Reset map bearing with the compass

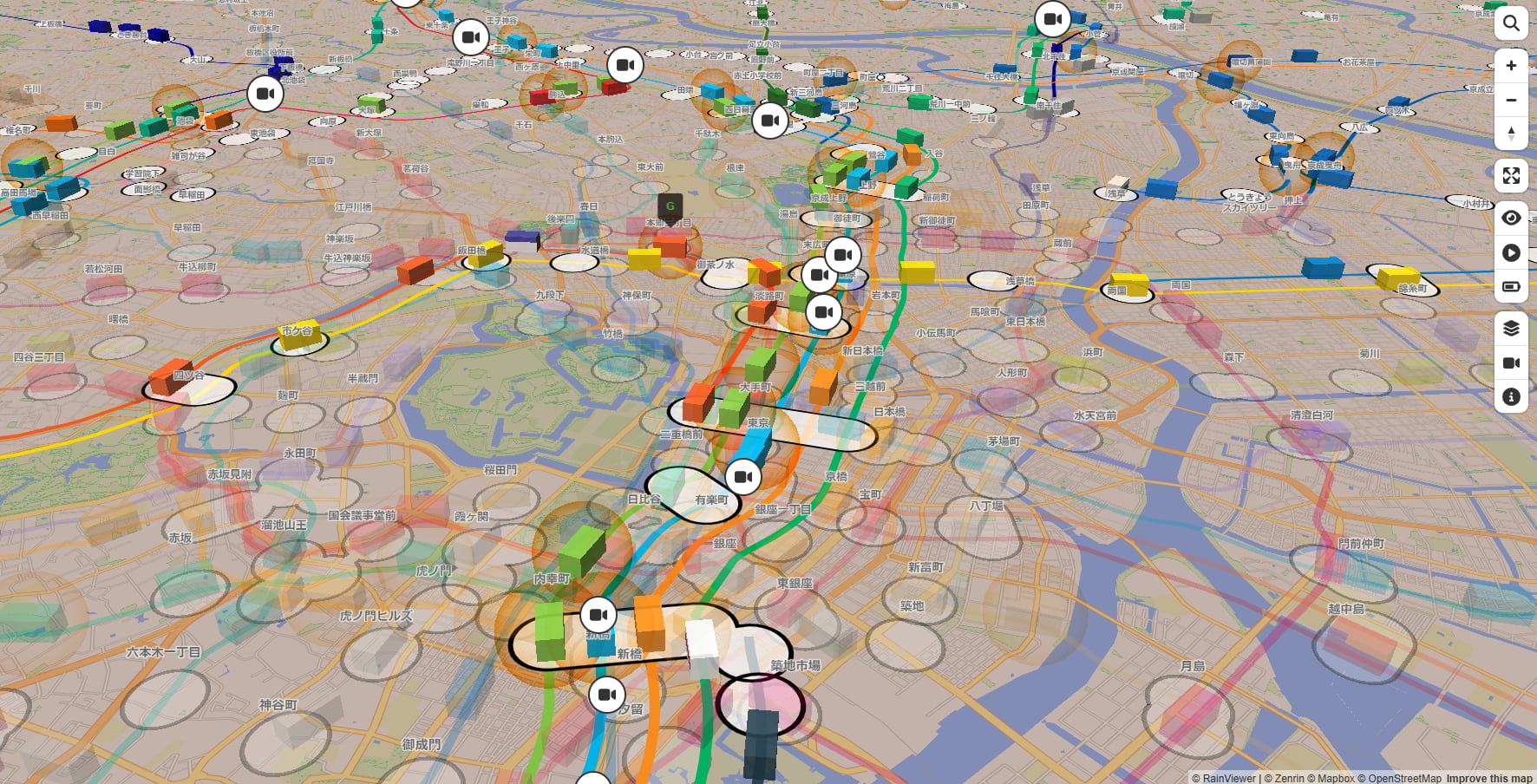click(x=1511, y=134)
